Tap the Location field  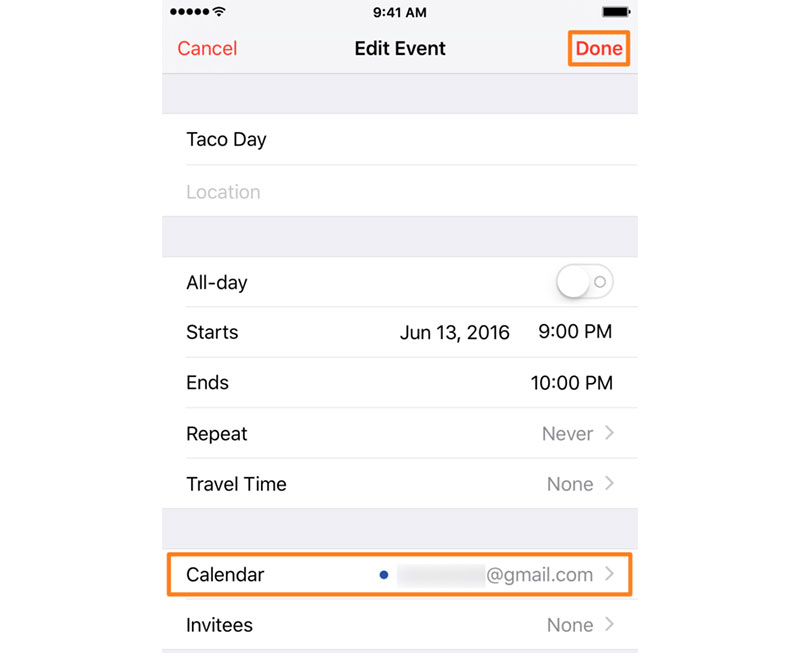pyautogui.click(x=400, y=192)
